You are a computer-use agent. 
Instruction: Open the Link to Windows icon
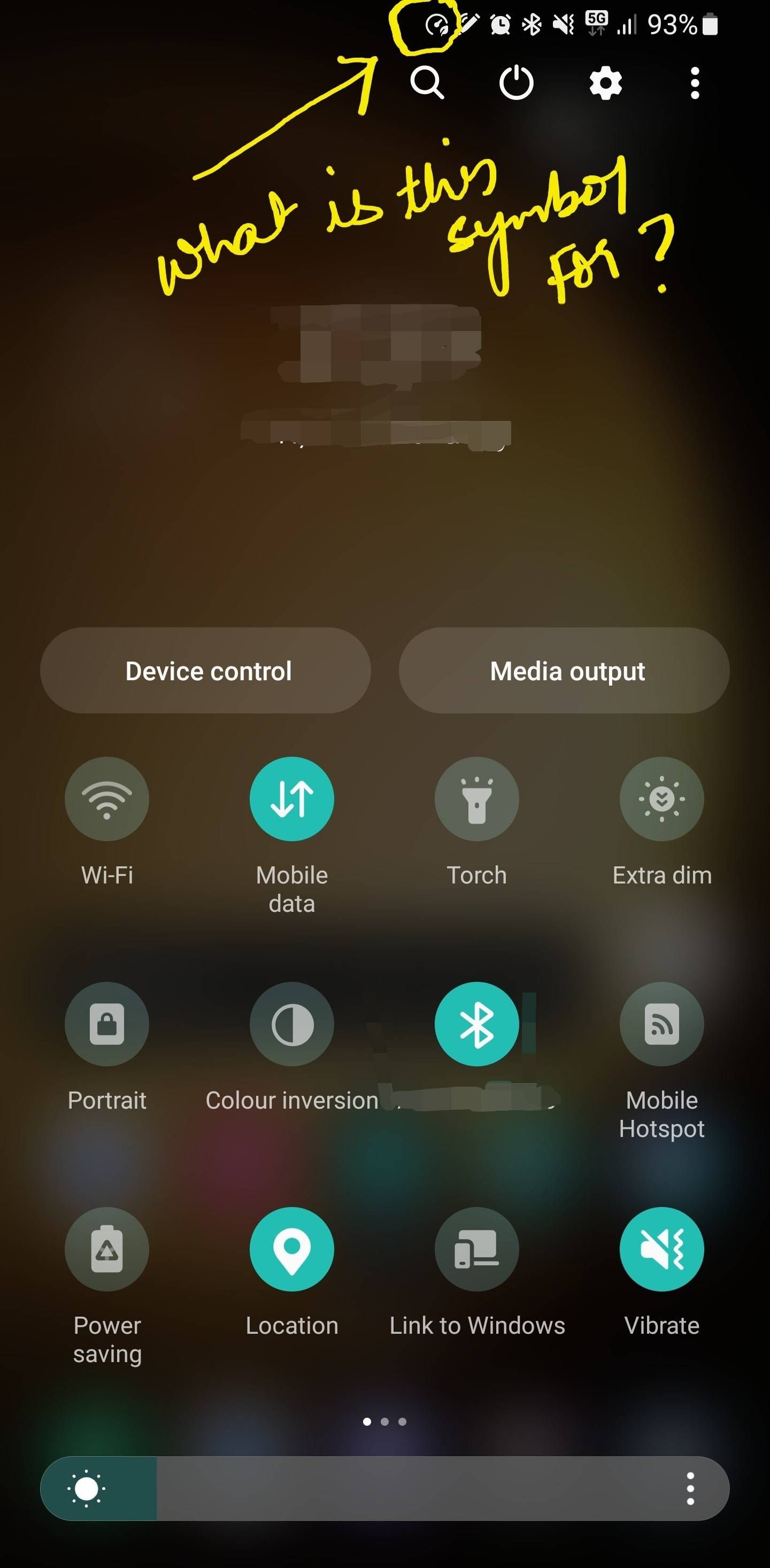click(x=476, y=1249)
